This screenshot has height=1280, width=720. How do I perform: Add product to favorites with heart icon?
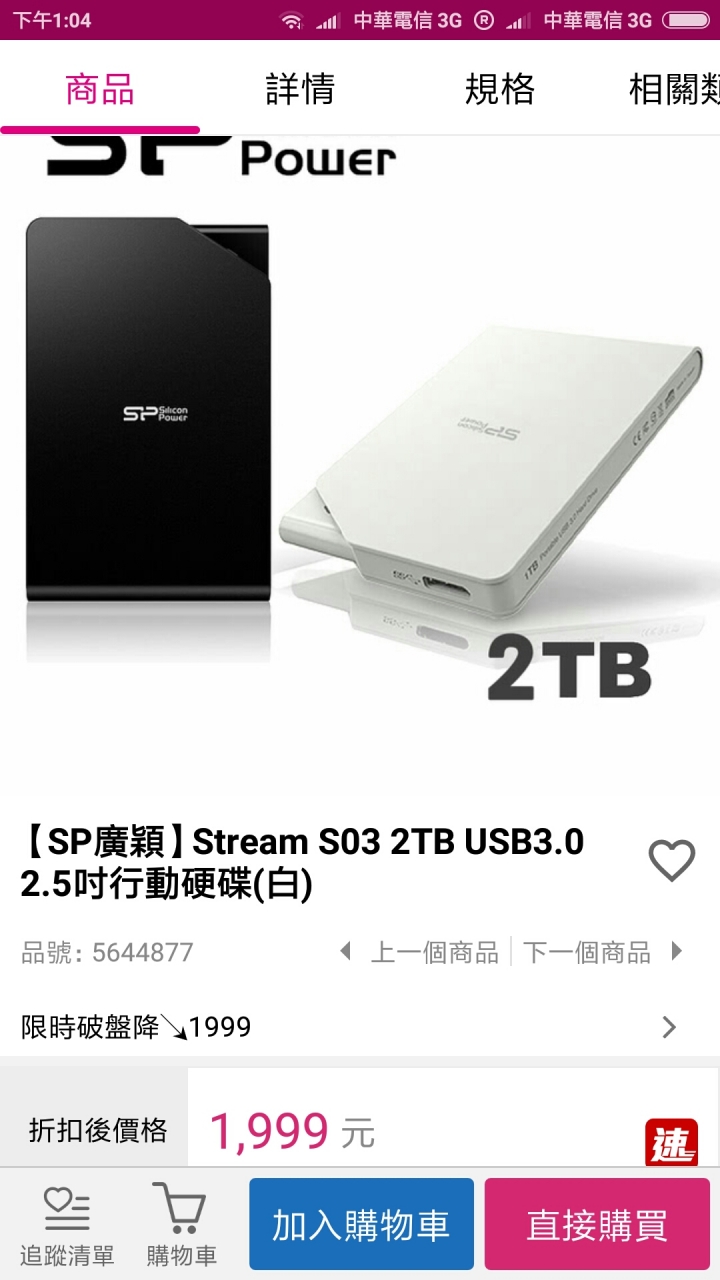pyautogui.click(x=671, y=860)
